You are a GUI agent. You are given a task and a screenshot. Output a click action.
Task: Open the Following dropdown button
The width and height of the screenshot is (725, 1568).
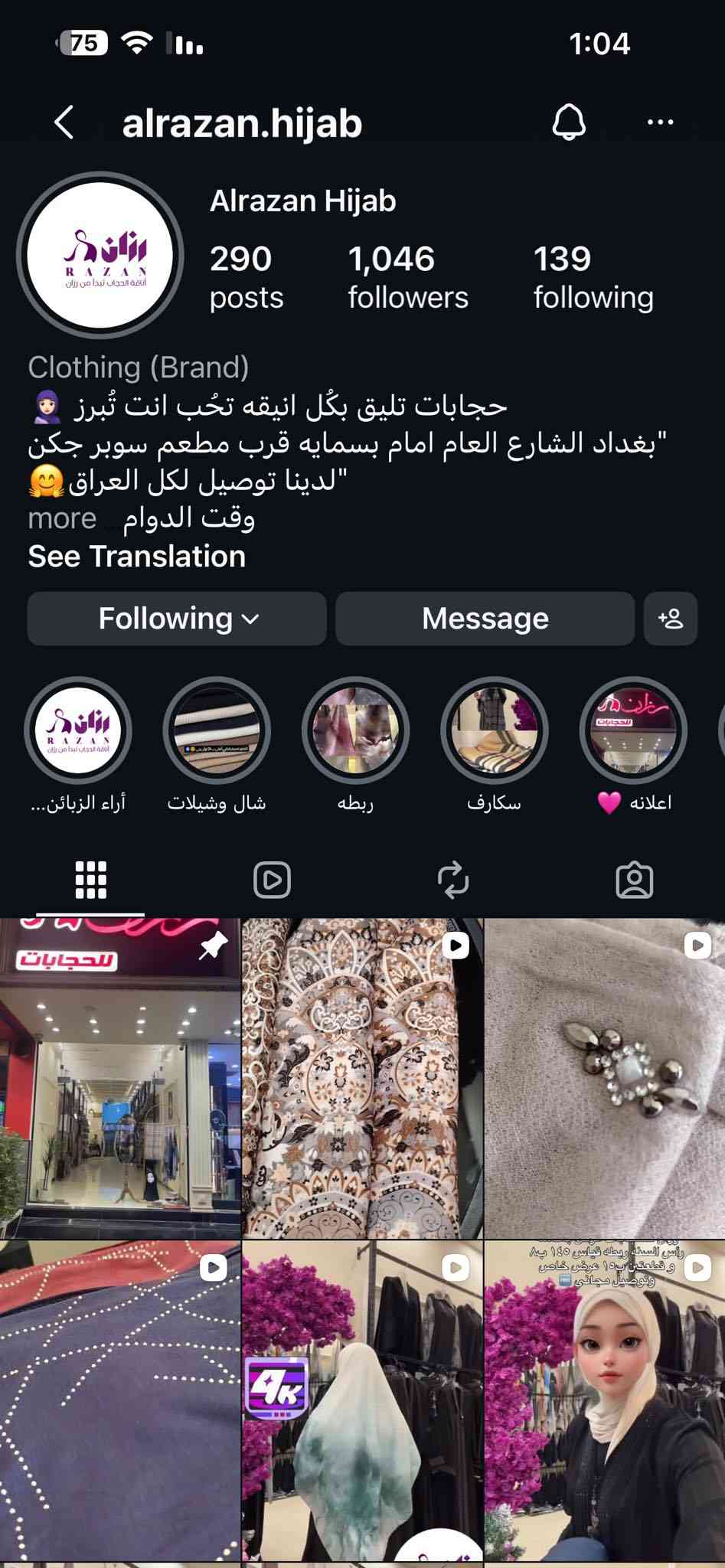point(178,619)
